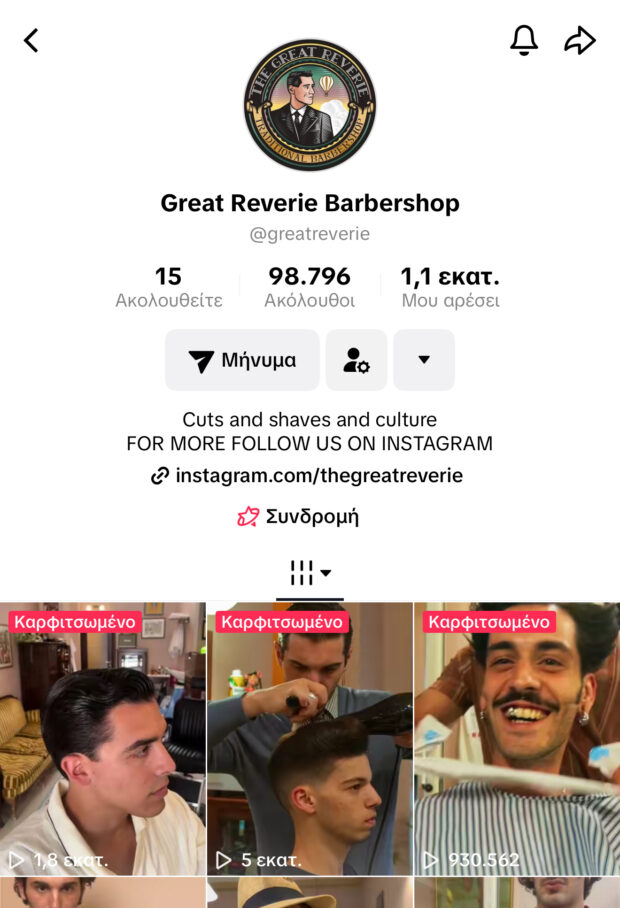Image resolution: width=620 pixels, height=908 pixels.
Task: View the 15 Ακολουθείτε following list
Action: 169,286
